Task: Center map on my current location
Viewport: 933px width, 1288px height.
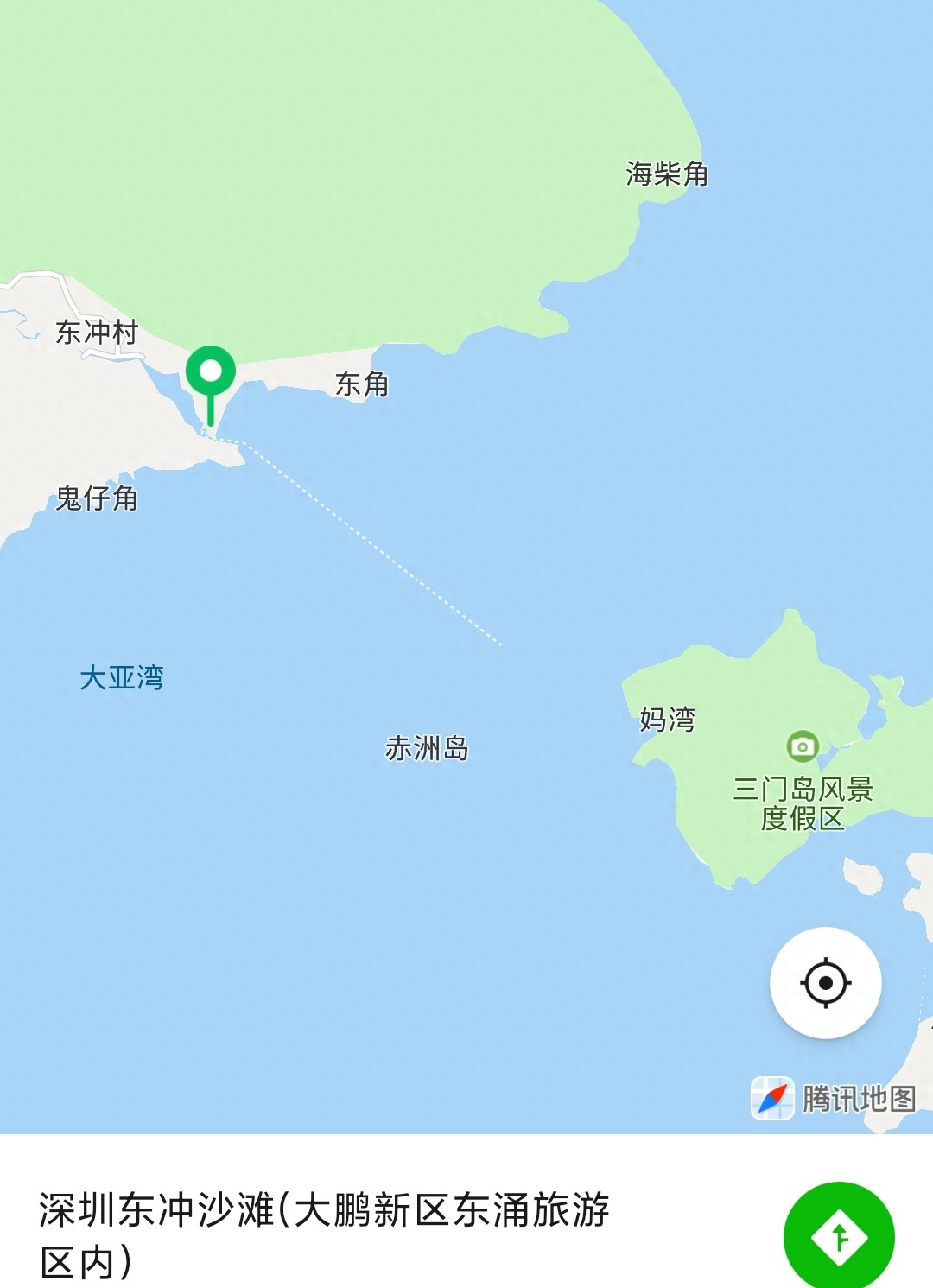Action: pos(825,983)
